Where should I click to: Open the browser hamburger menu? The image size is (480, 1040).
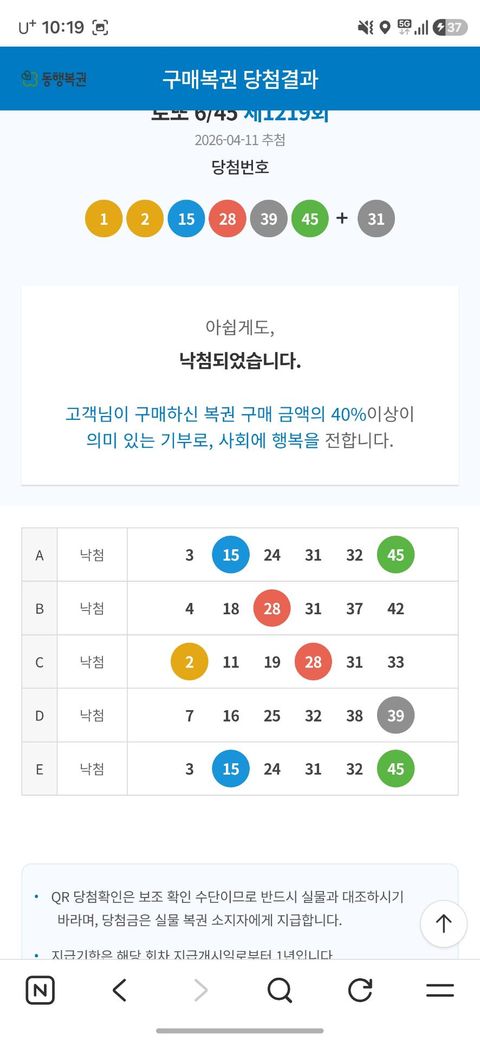(440, 991)
